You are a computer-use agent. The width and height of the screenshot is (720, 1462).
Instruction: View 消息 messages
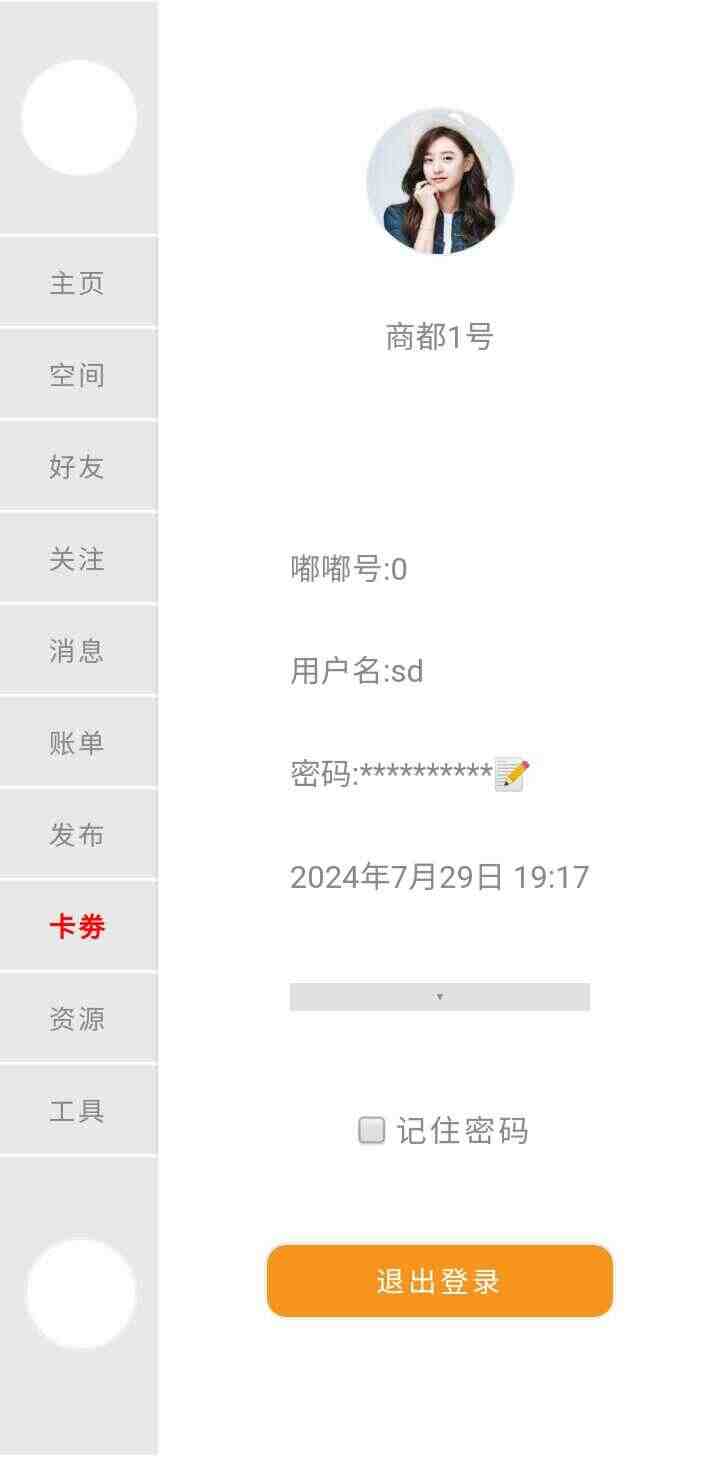coord(78,651)
